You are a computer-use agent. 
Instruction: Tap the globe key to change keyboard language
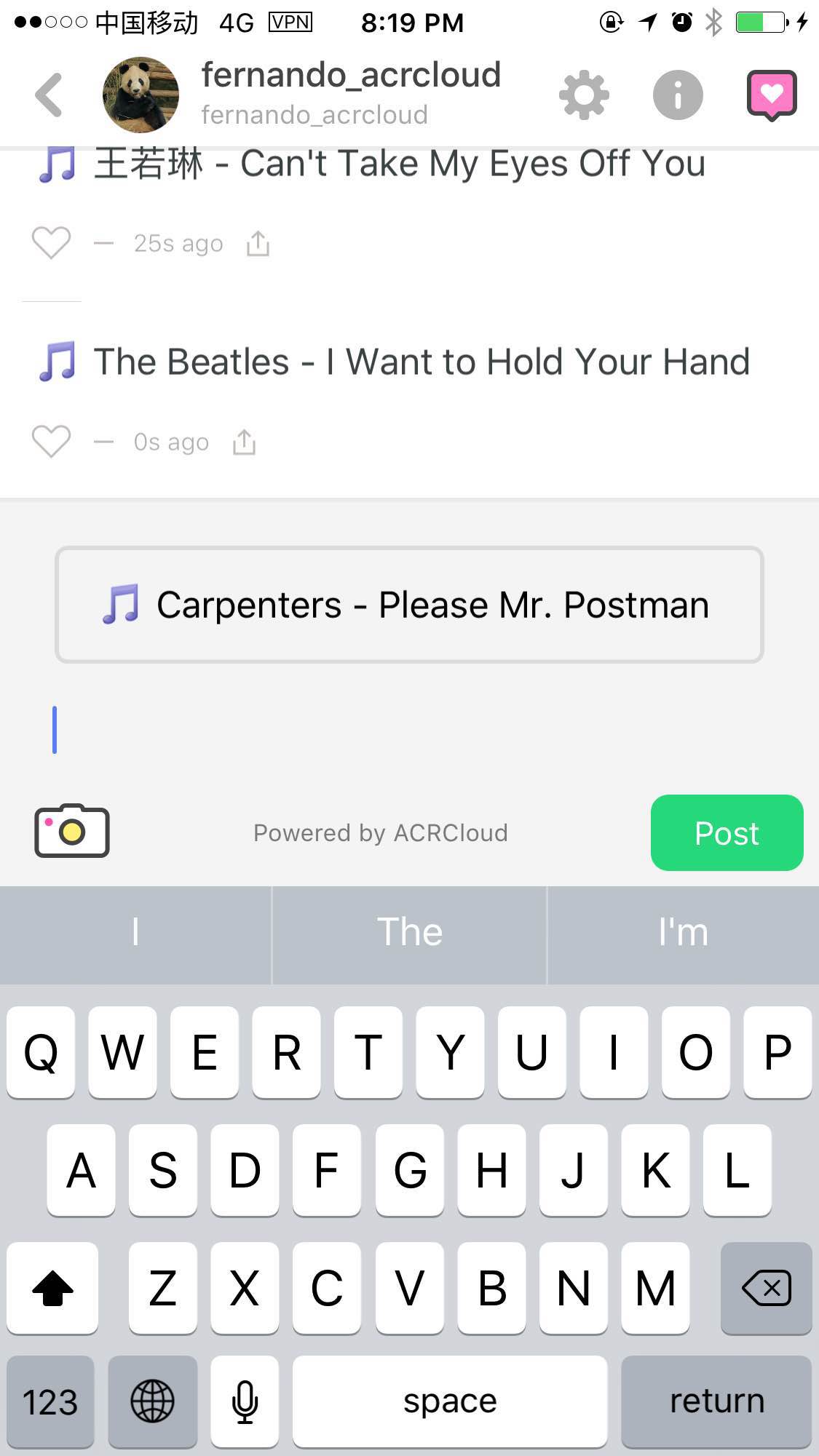[151, 1401]
